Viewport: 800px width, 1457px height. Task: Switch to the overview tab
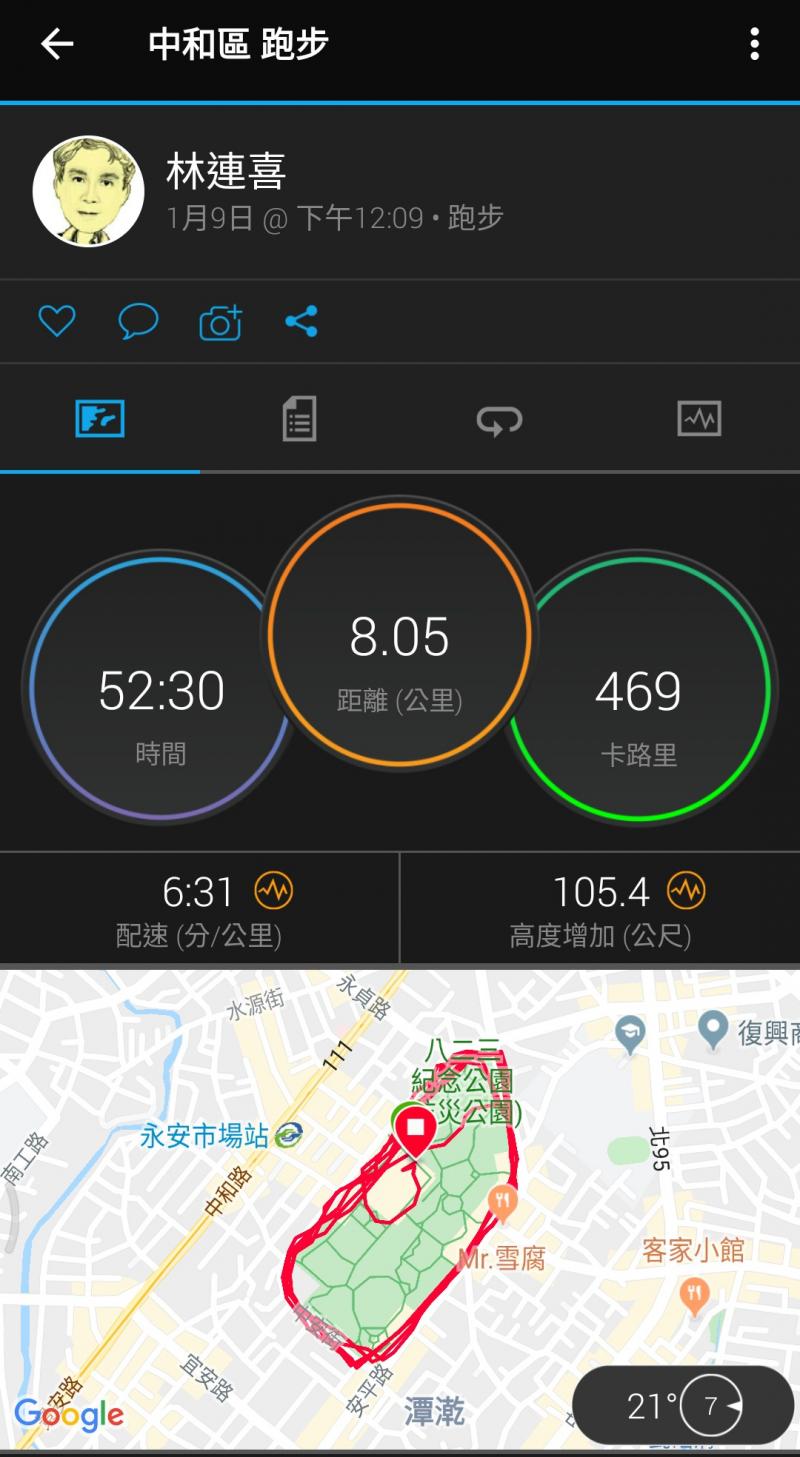[x=100, y=419]
